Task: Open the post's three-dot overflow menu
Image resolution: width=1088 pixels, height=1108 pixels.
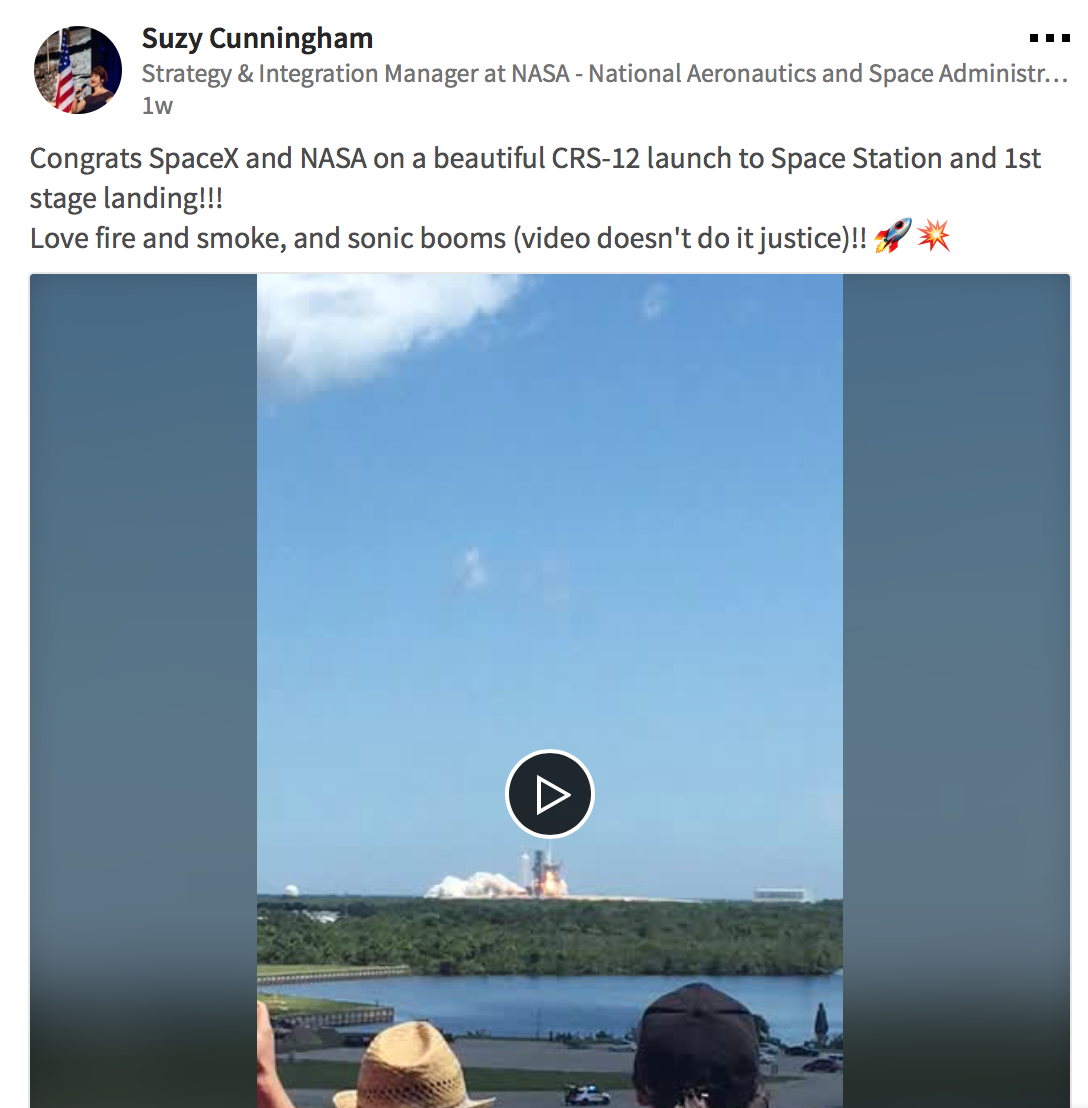Action: click(1049, 39)
